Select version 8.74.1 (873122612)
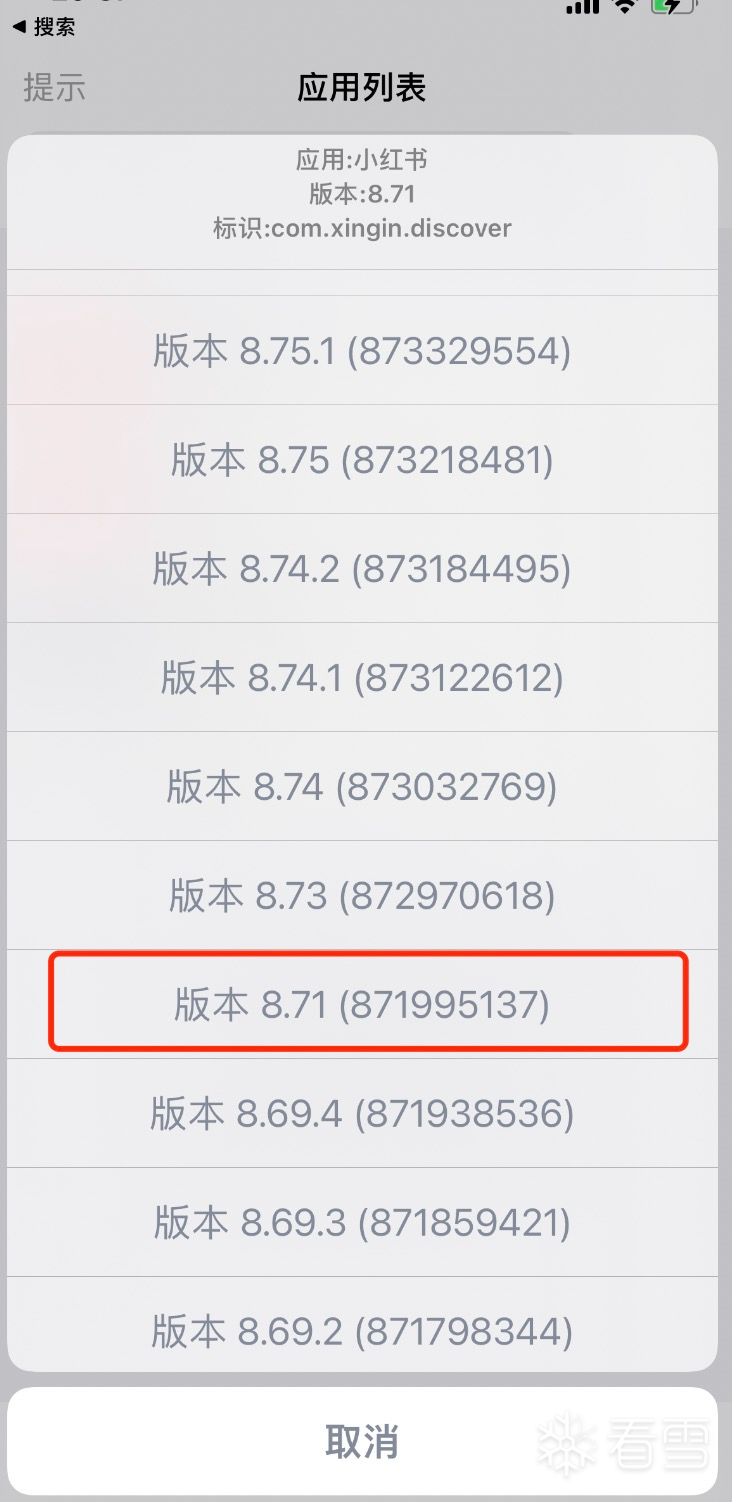The image size is (732, 1502). tap(362, 678)
